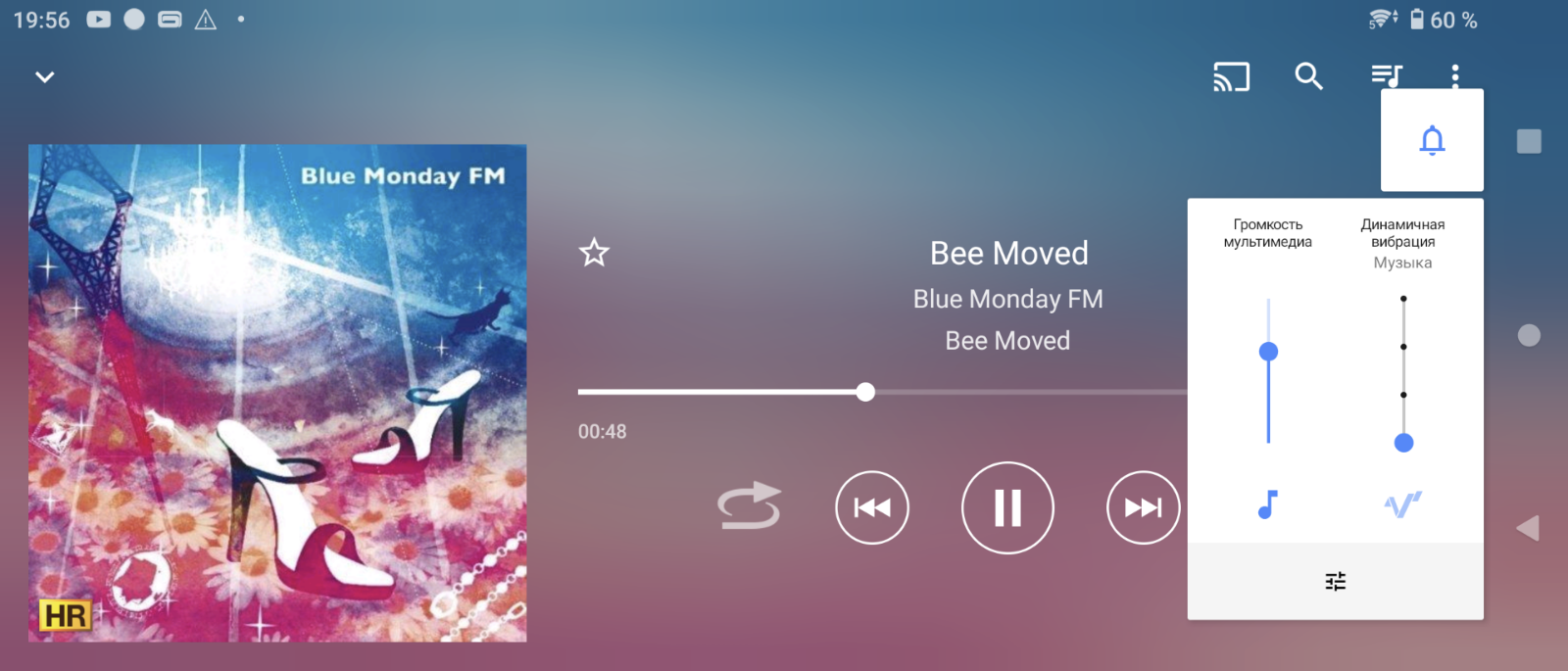1568x671 pixels.
Task: Go back using system navigation
Action: [x=1528, y=528]
